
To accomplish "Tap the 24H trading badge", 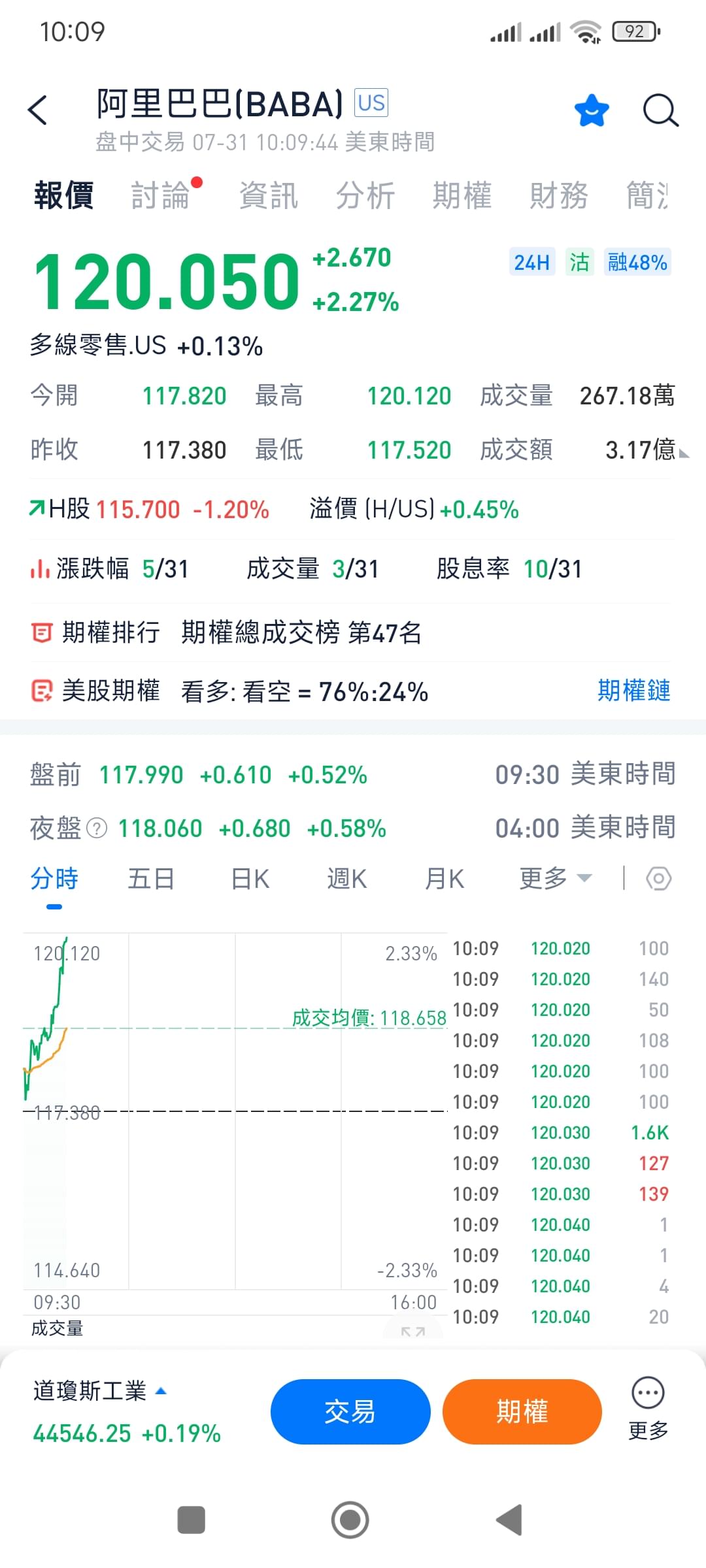I will (x=531, y=263).
